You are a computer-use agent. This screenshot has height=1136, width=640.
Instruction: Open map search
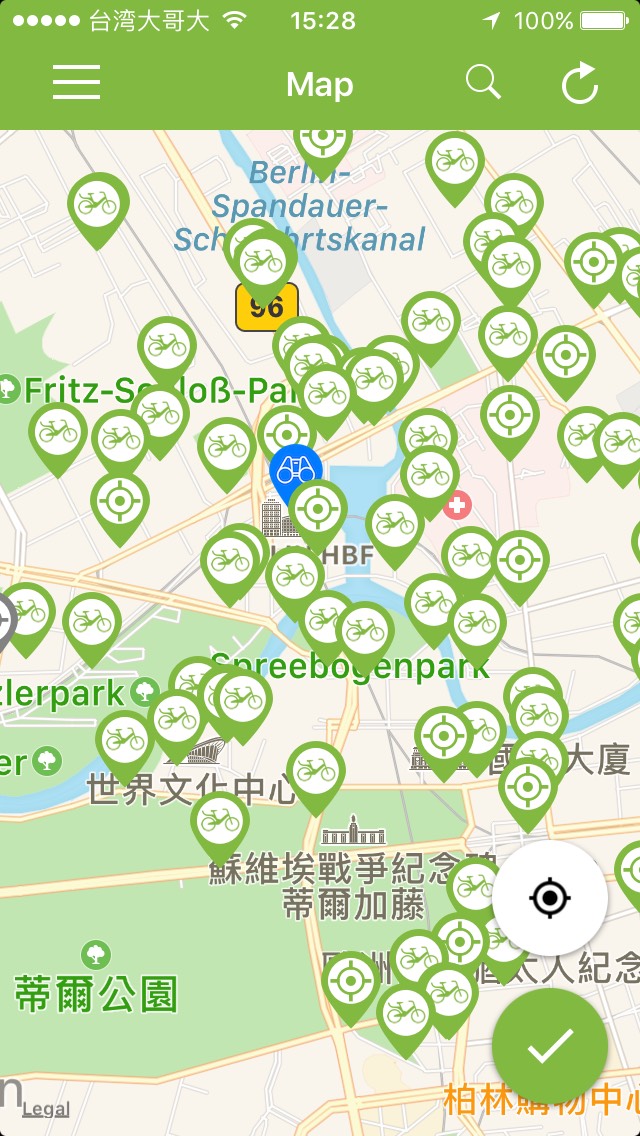(483, 83)
